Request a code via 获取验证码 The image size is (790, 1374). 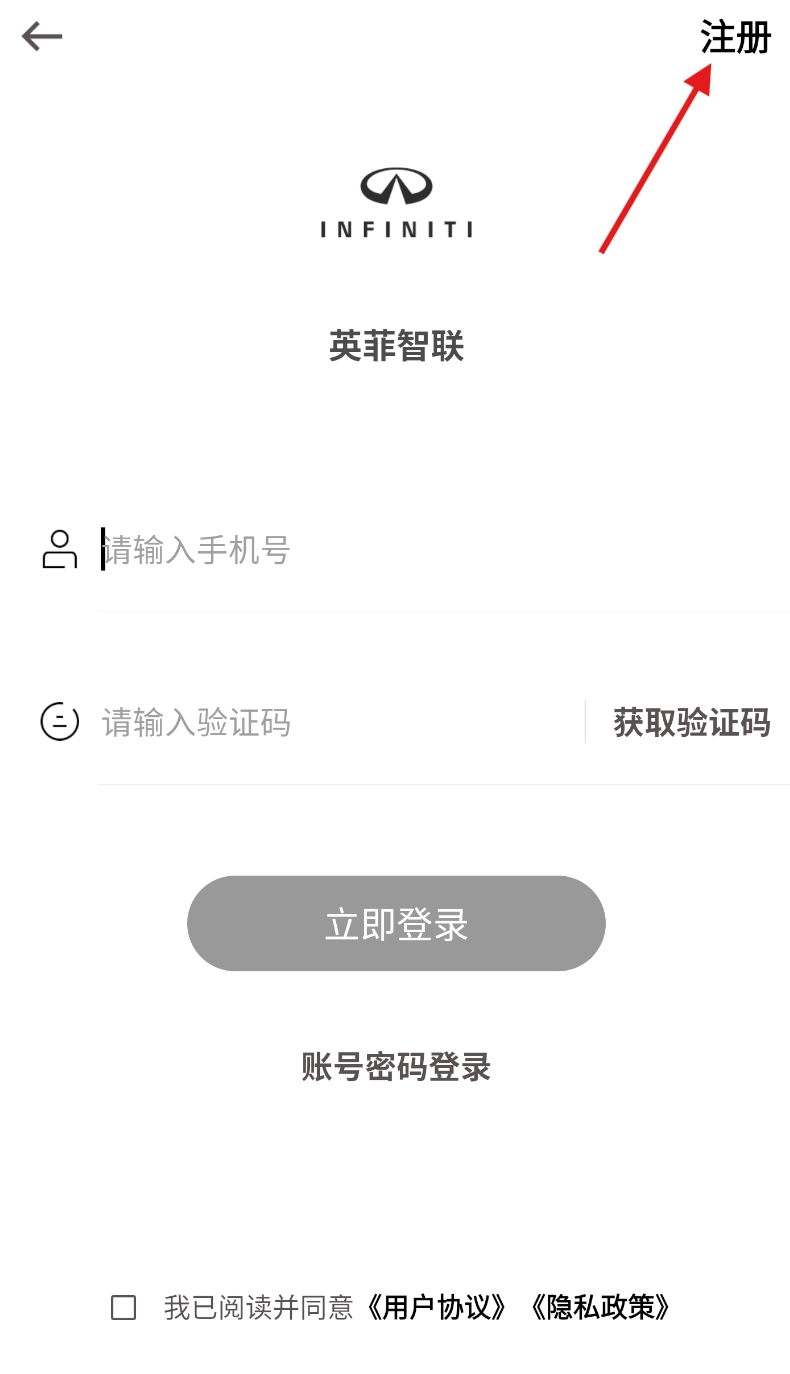click(x=692, y=722)
